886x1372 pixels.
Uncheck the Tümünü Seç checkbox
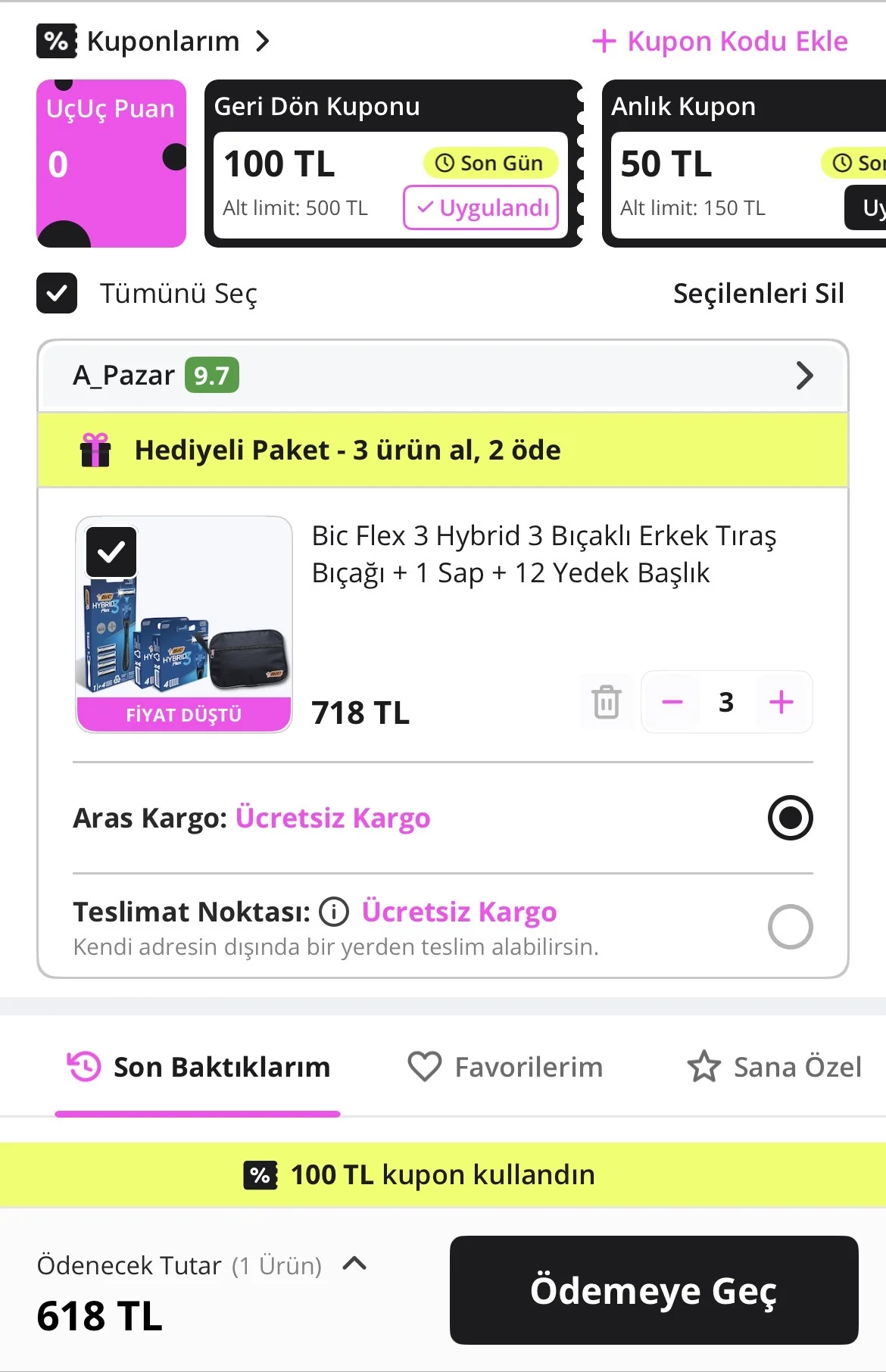(x=57, y=293)
